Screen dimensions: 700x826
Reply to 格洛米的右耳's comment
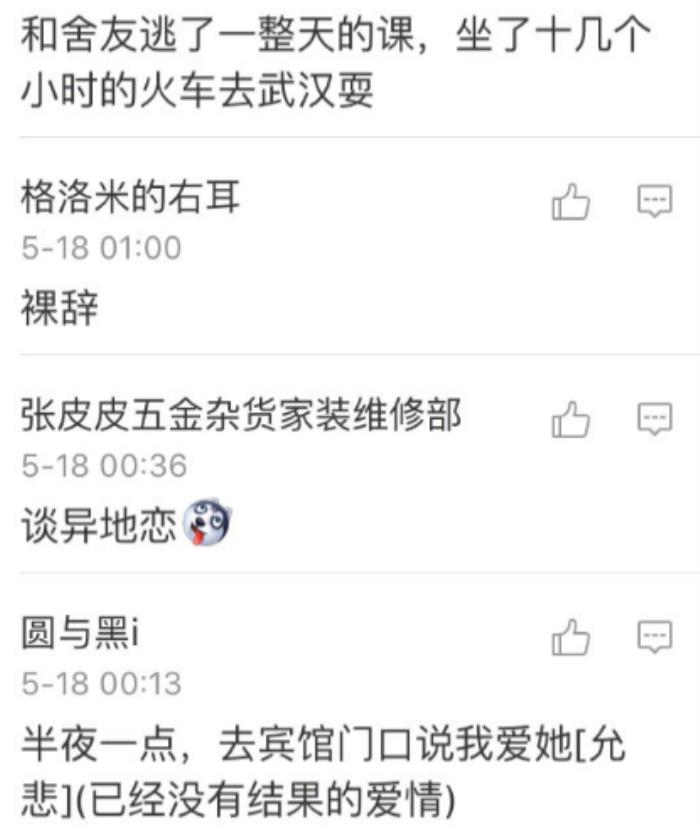point(654,201)
